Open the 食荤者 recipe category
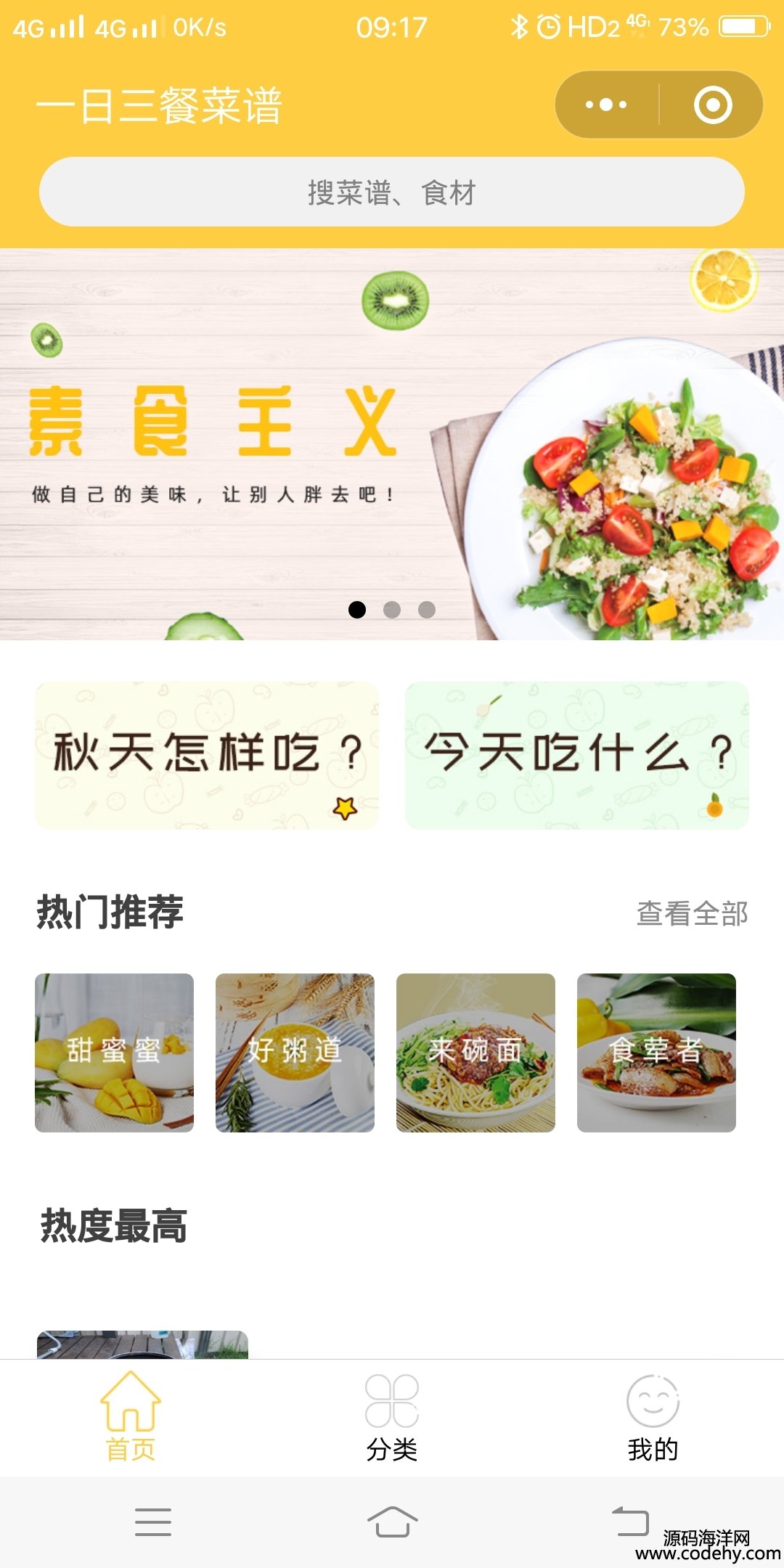This screenshot has height=1568, width=784. point(656,1053)
